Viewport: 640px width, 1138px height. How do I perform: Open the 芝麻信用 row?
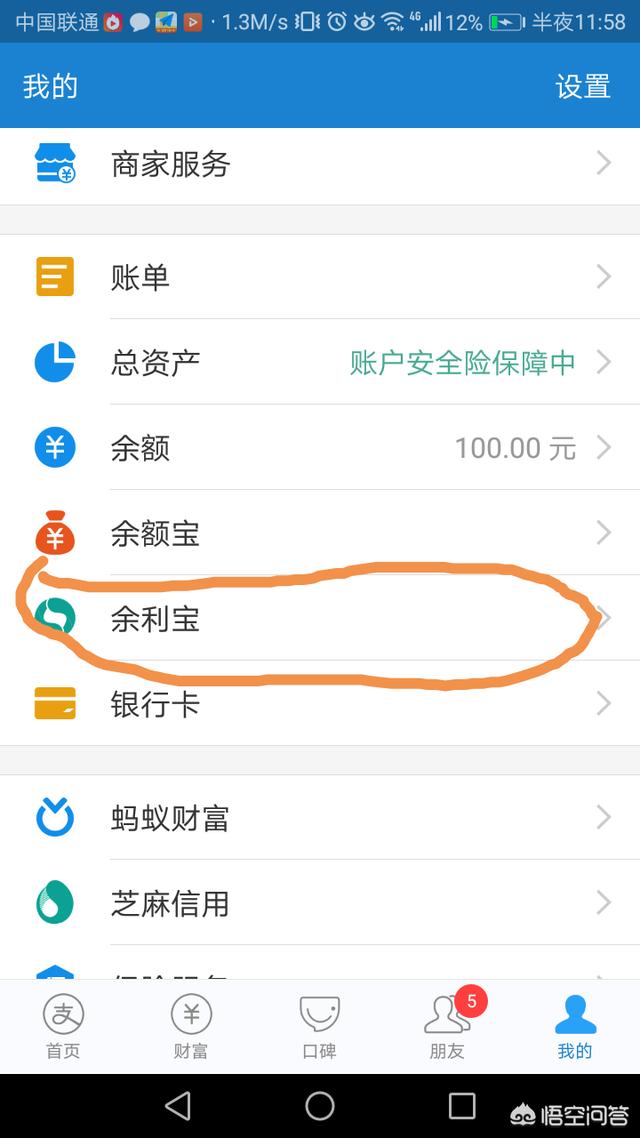(320, 904)
